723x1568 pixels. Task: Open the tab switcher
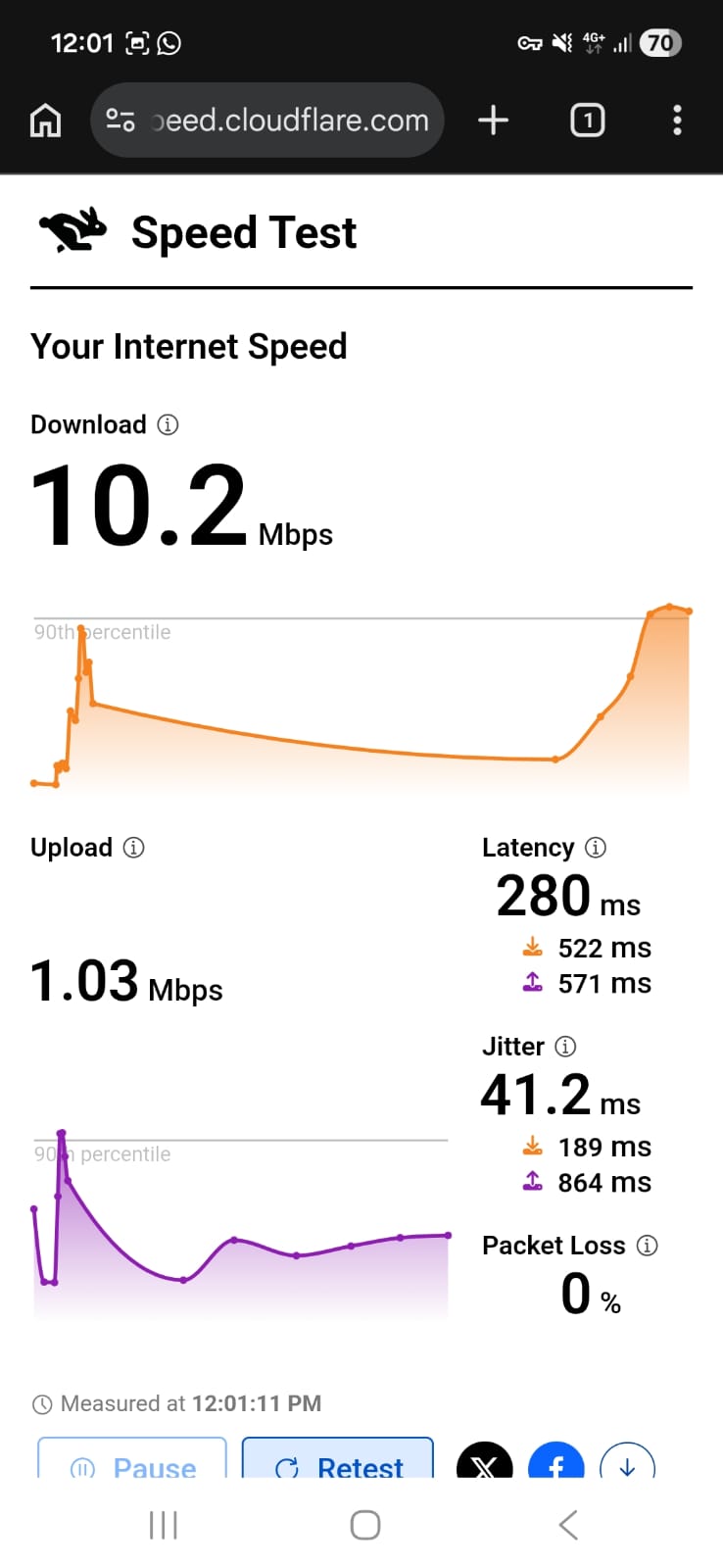pos(587,120)
